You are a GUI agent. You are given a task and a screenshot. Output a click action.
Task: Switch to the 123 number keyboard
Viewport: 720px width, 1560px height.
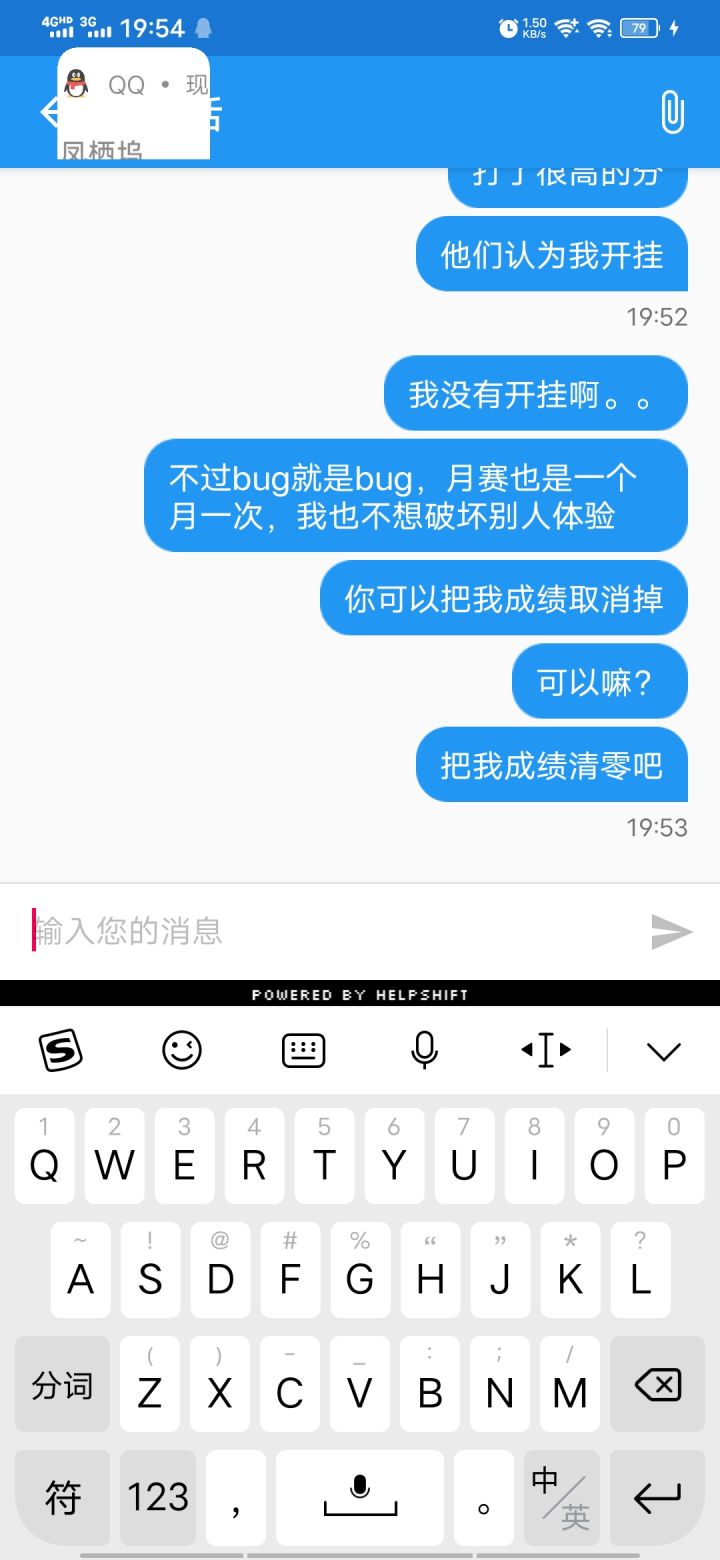[157, 1497]
